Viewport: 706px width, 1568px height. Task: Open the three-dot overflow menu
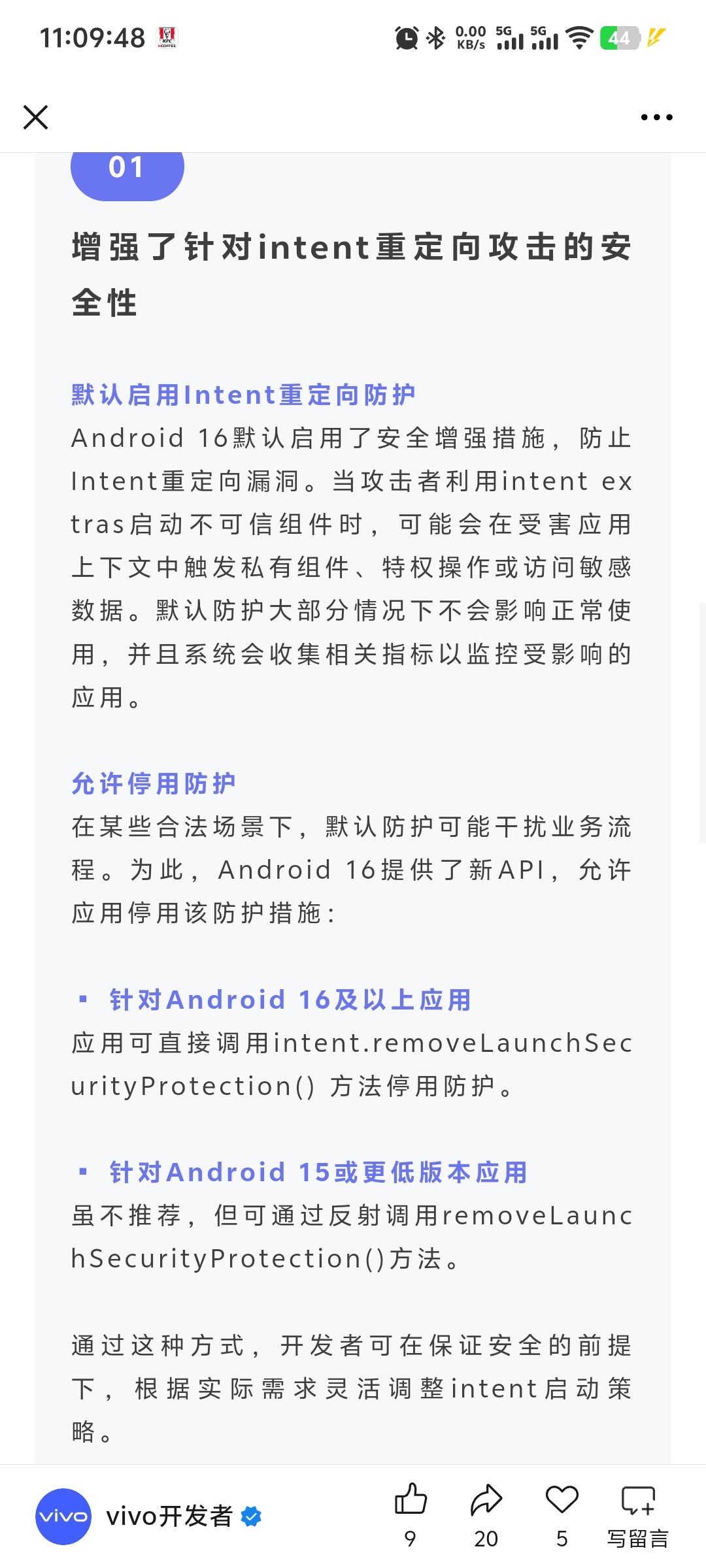[656, 118]
